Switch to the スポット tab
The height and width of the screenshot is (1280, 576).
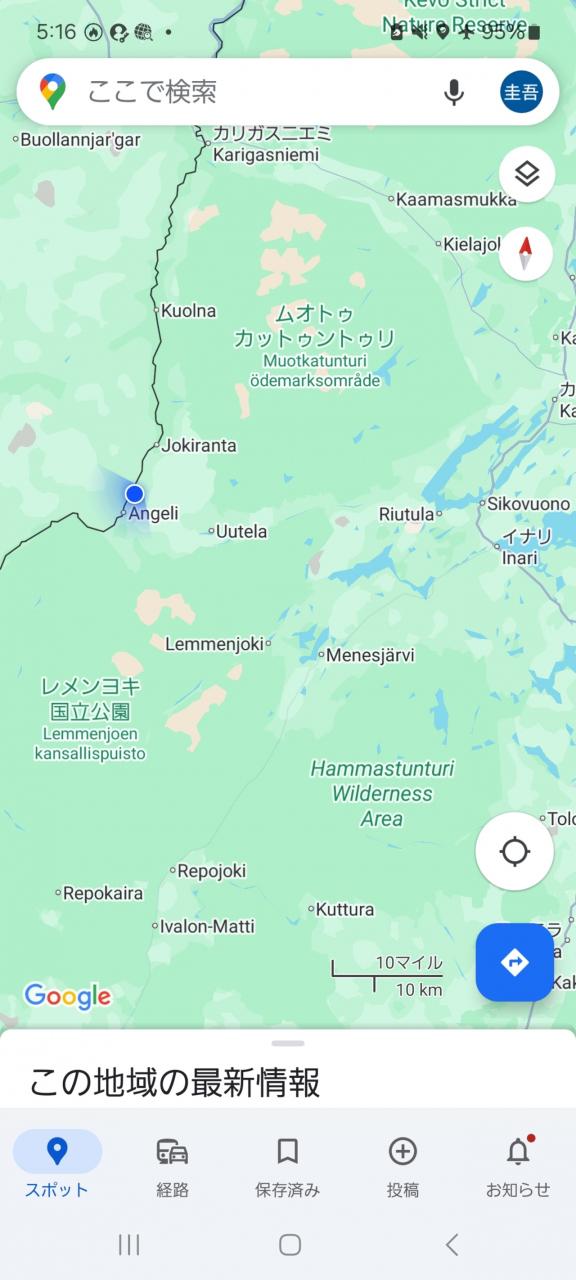[x=57, y=1165]
